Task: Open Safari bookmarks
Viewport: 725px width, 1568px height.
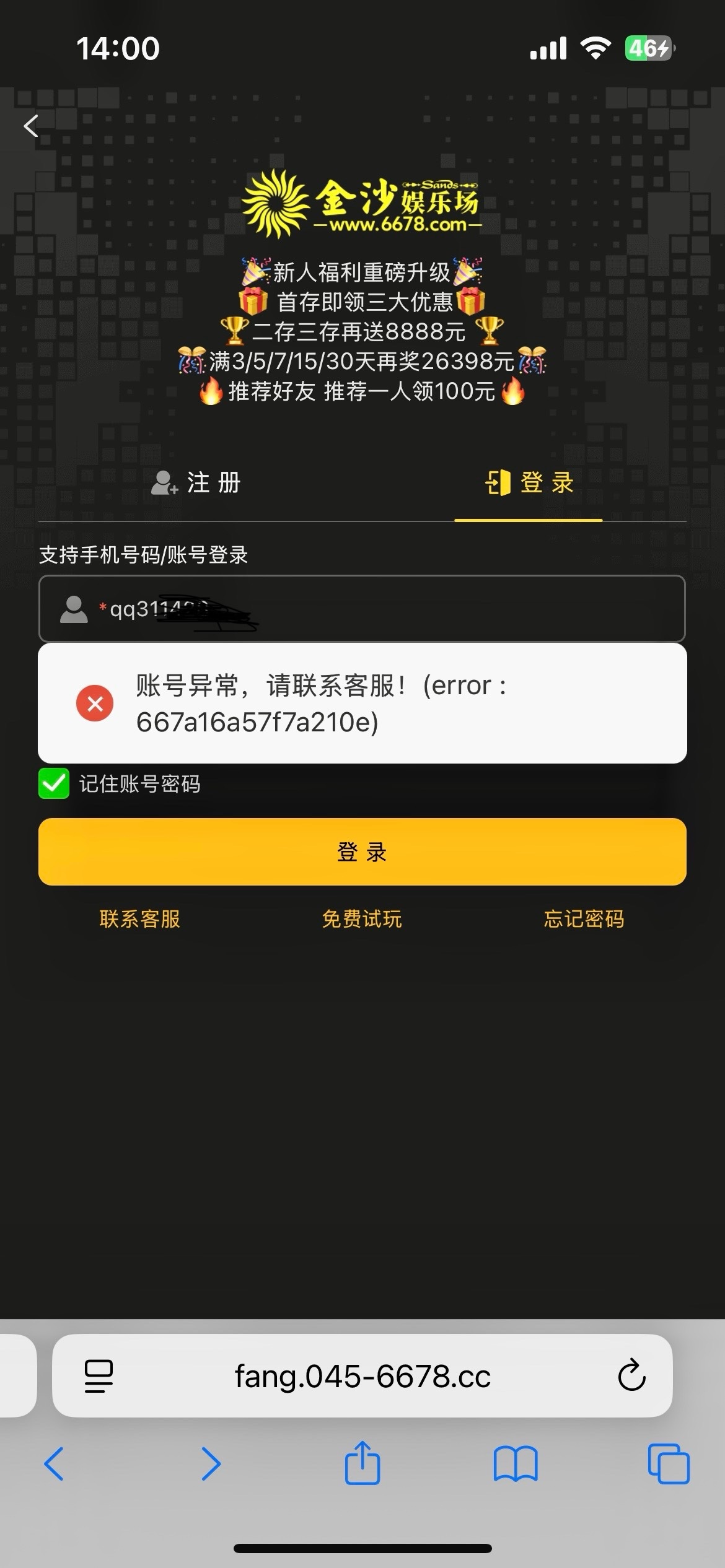Action: pos(516,1463)
